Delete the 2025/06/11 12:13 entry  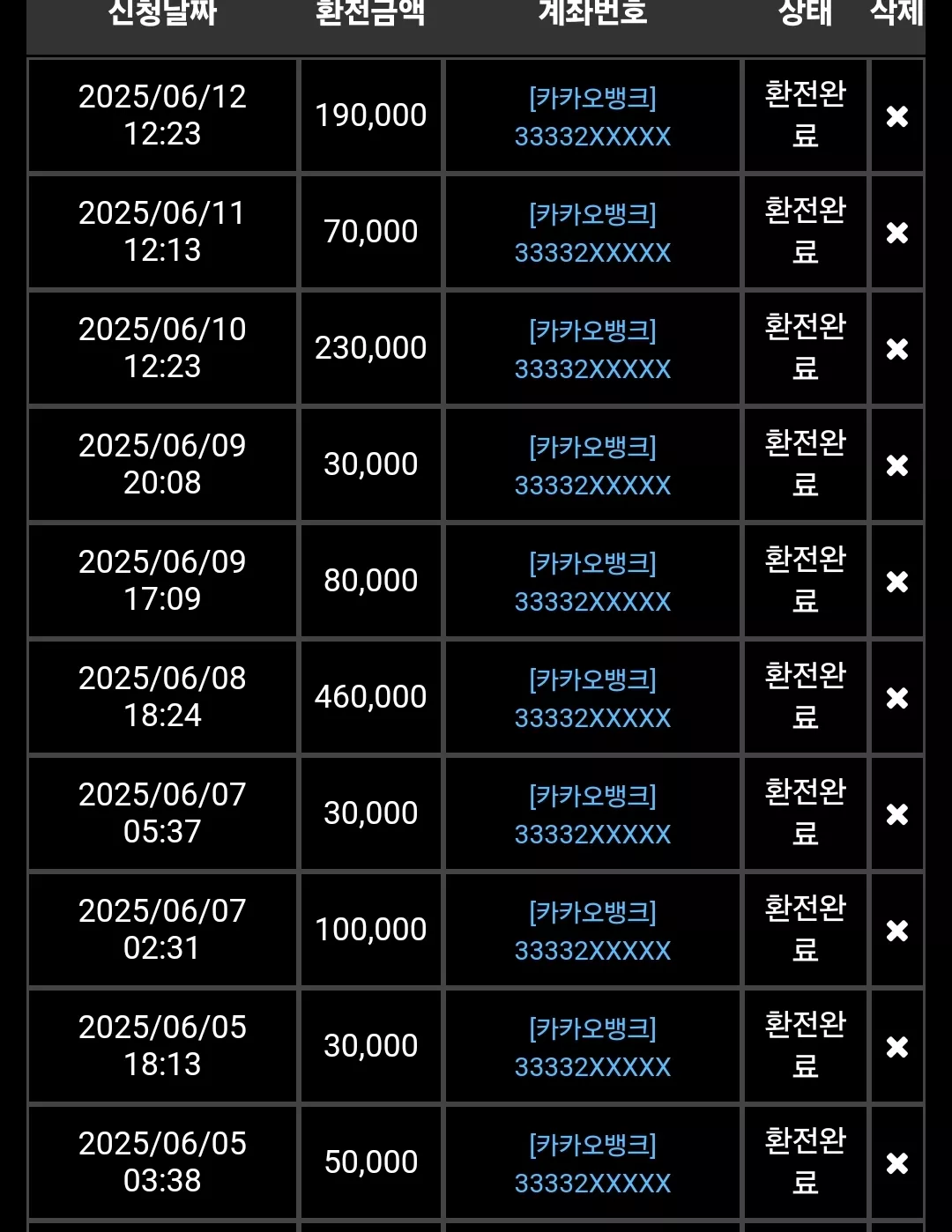[897, 233]
